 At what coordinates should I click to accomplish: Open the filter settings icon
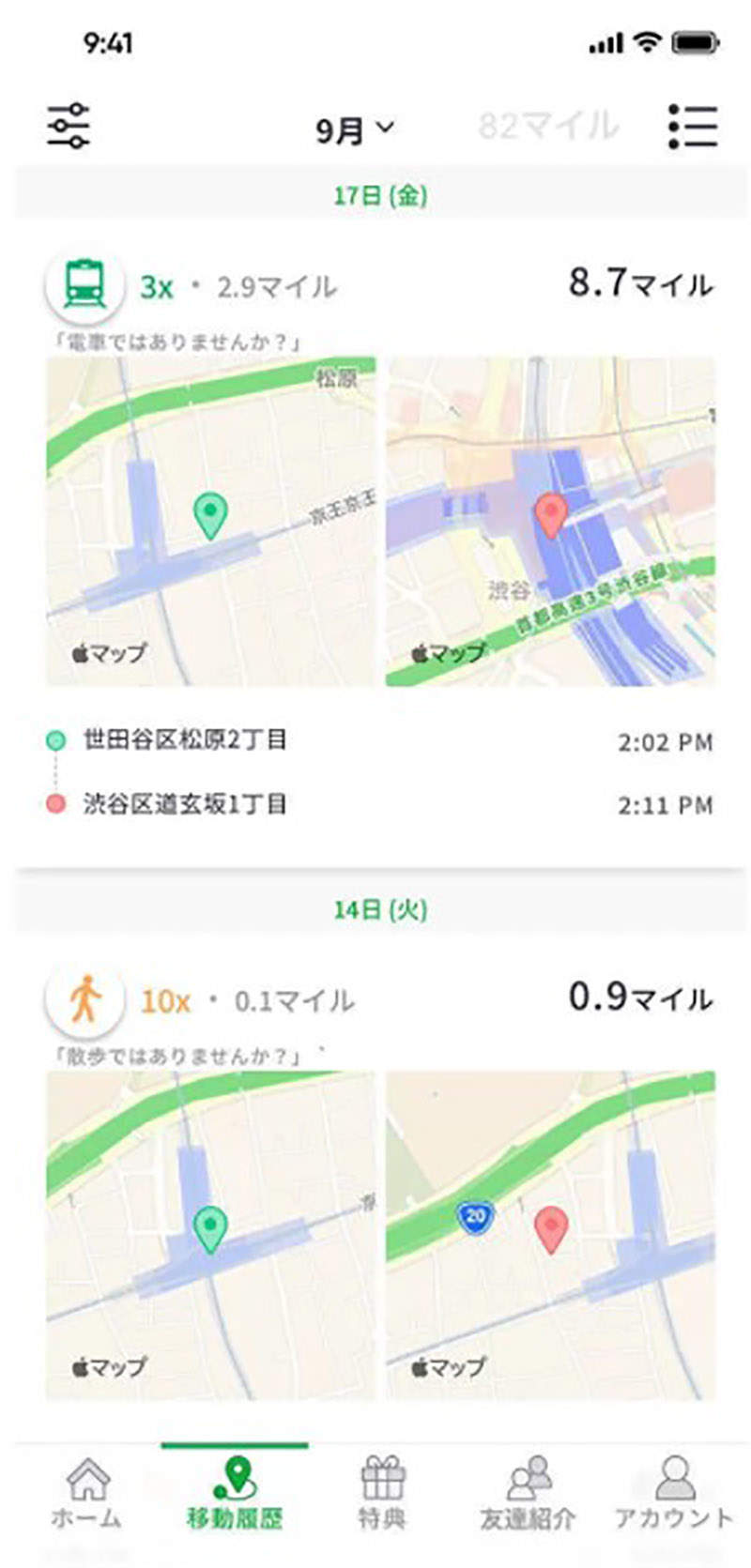pyautogui.click(x=69, y=125)
